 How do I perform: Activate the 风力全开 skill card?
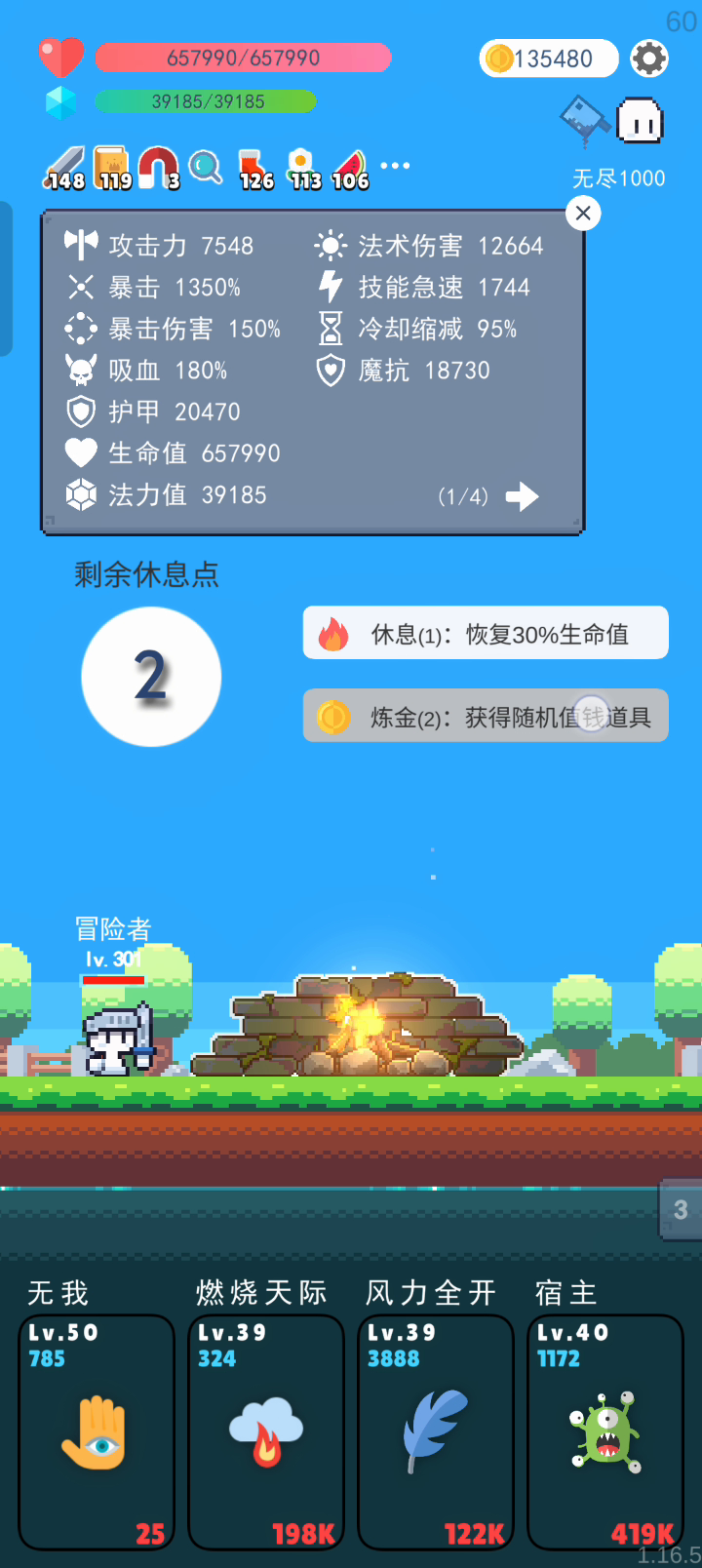(436, 1431)
